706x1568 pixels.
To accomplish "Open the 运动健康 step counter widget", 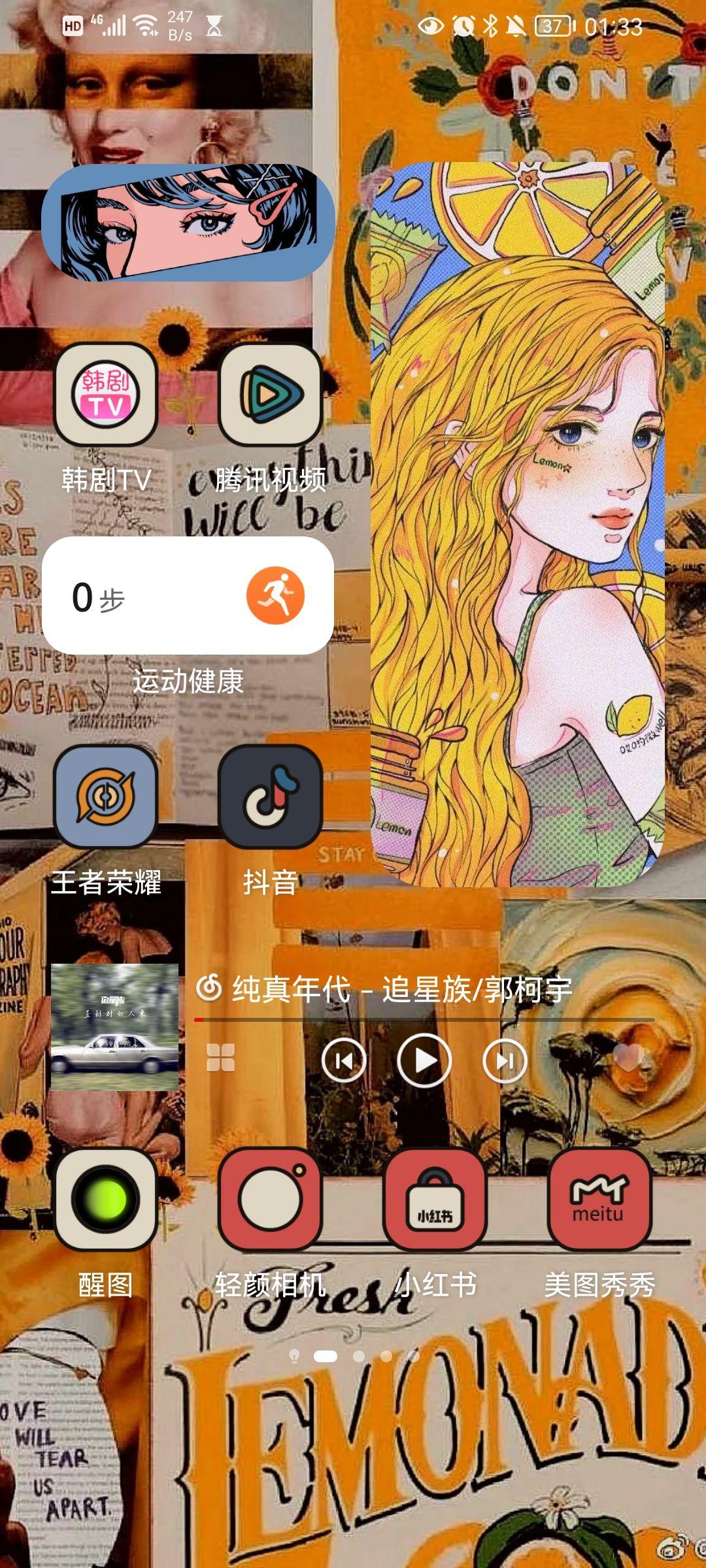I will (x=188, y=595).
